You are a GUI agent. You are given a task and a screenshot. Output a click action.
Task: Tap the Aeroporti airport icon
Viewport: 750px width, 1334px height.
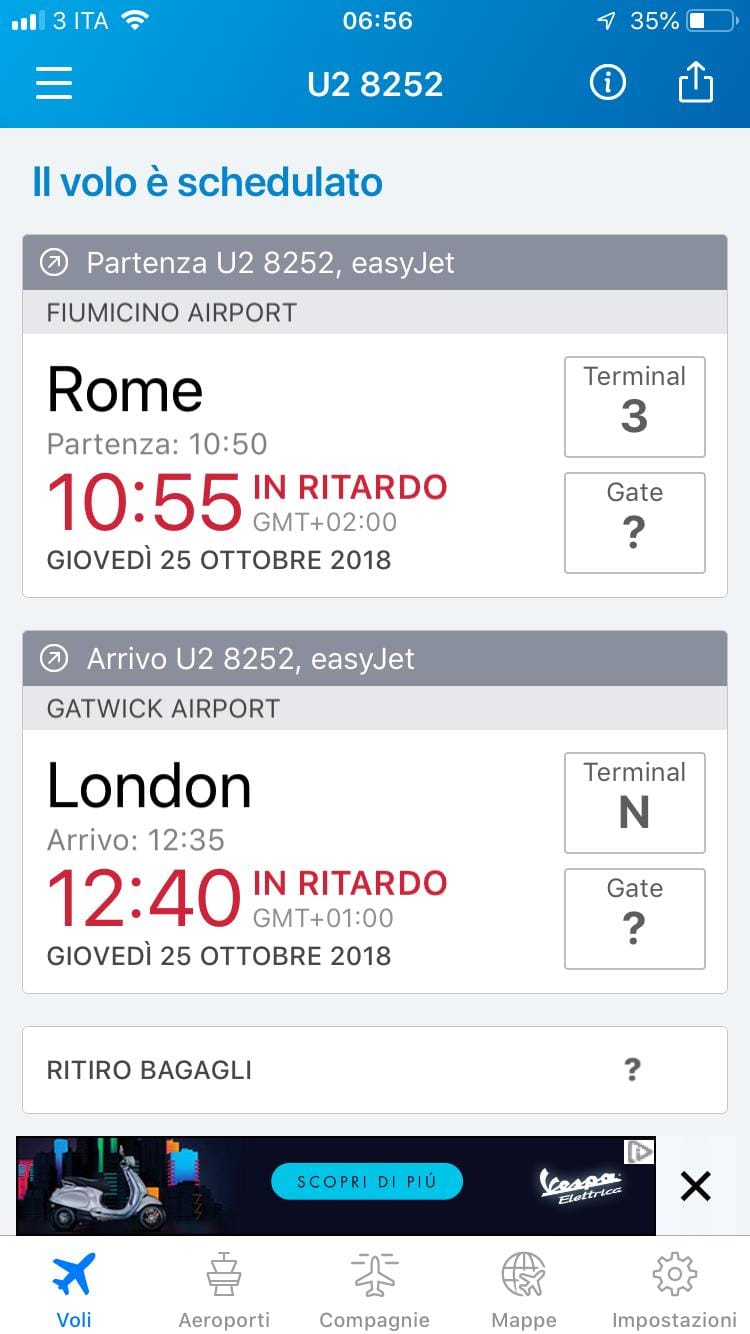pyautogui.click(x=224, y=1273)
